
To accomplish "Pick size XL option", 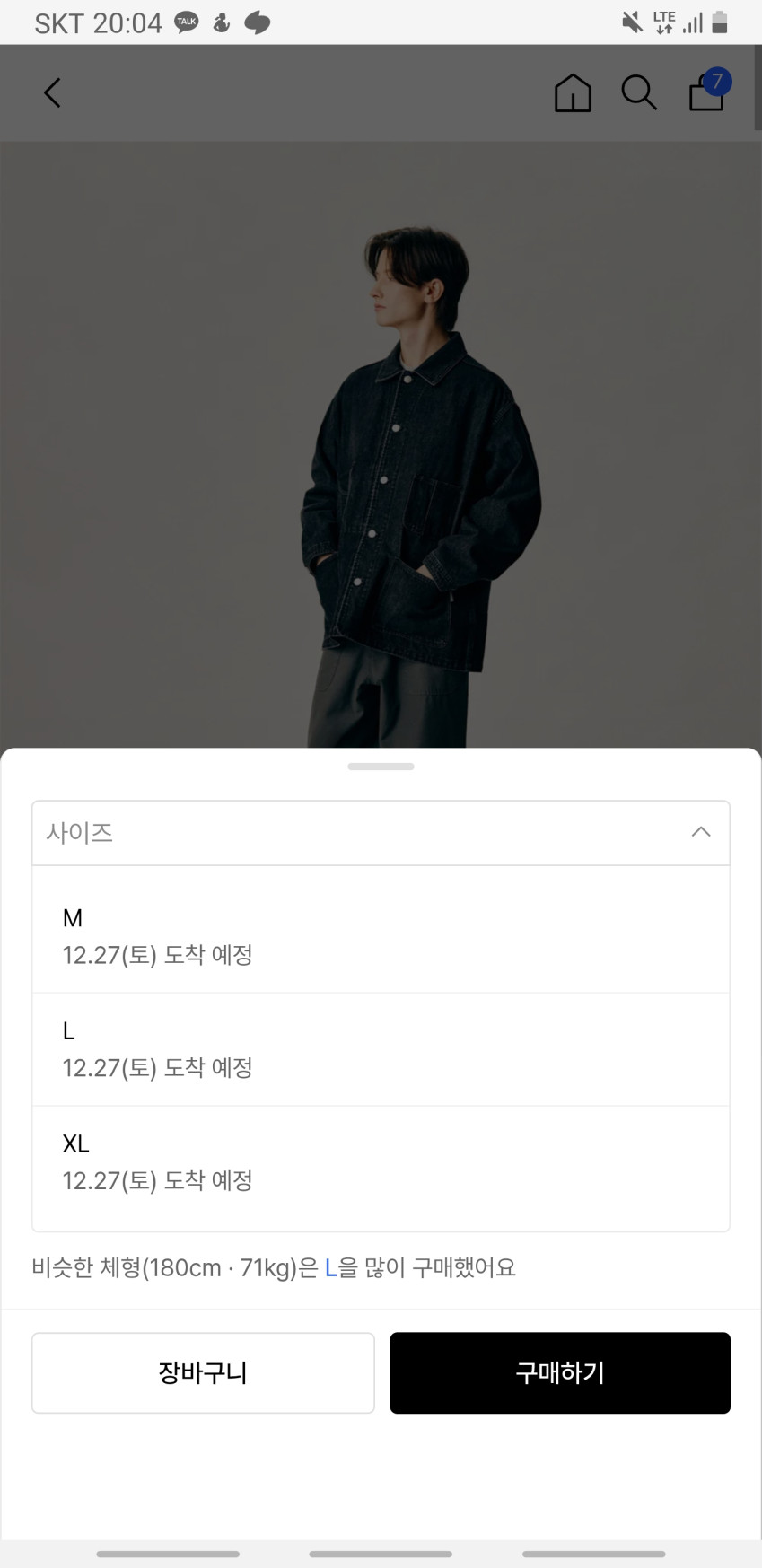I will tap(381, 1161).
